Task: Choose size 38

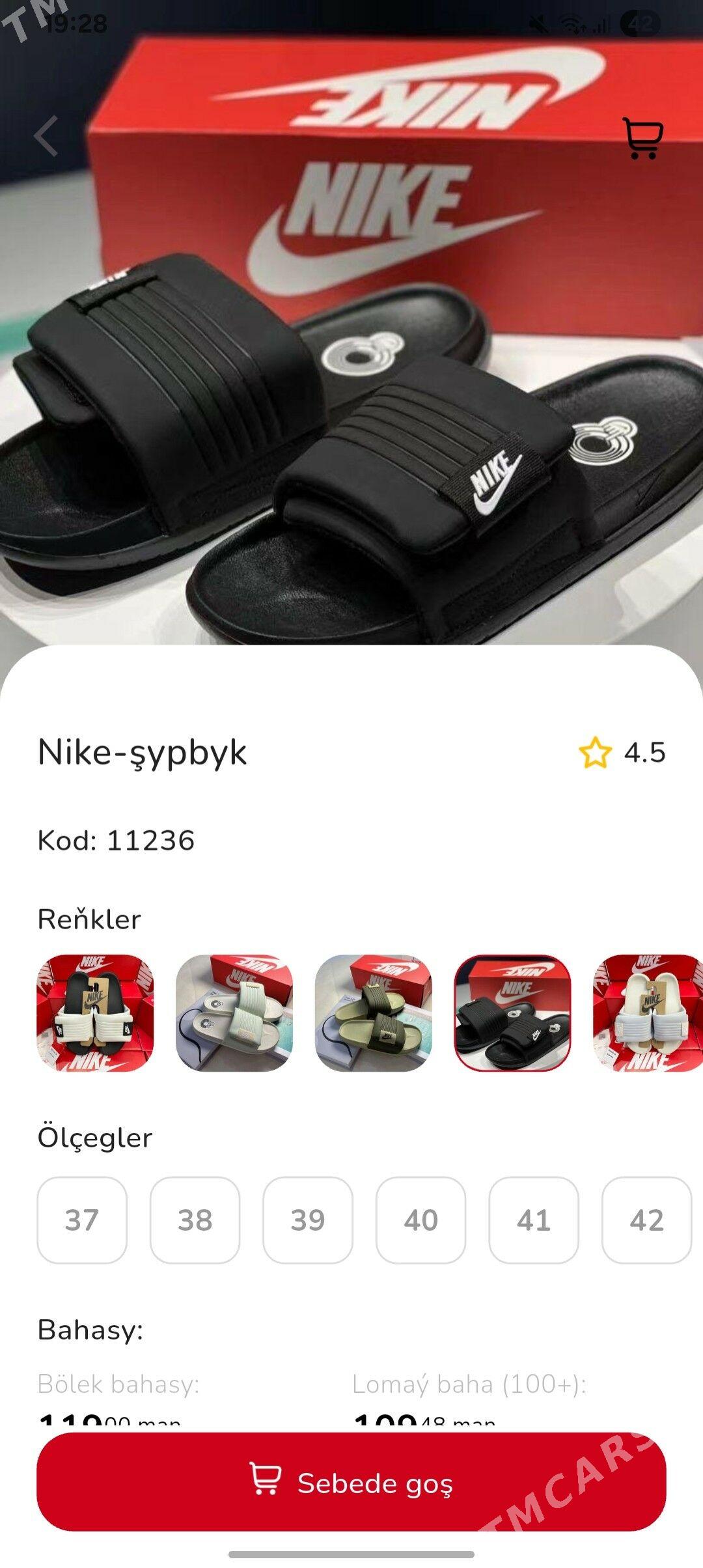Action: click(195, 1220)
